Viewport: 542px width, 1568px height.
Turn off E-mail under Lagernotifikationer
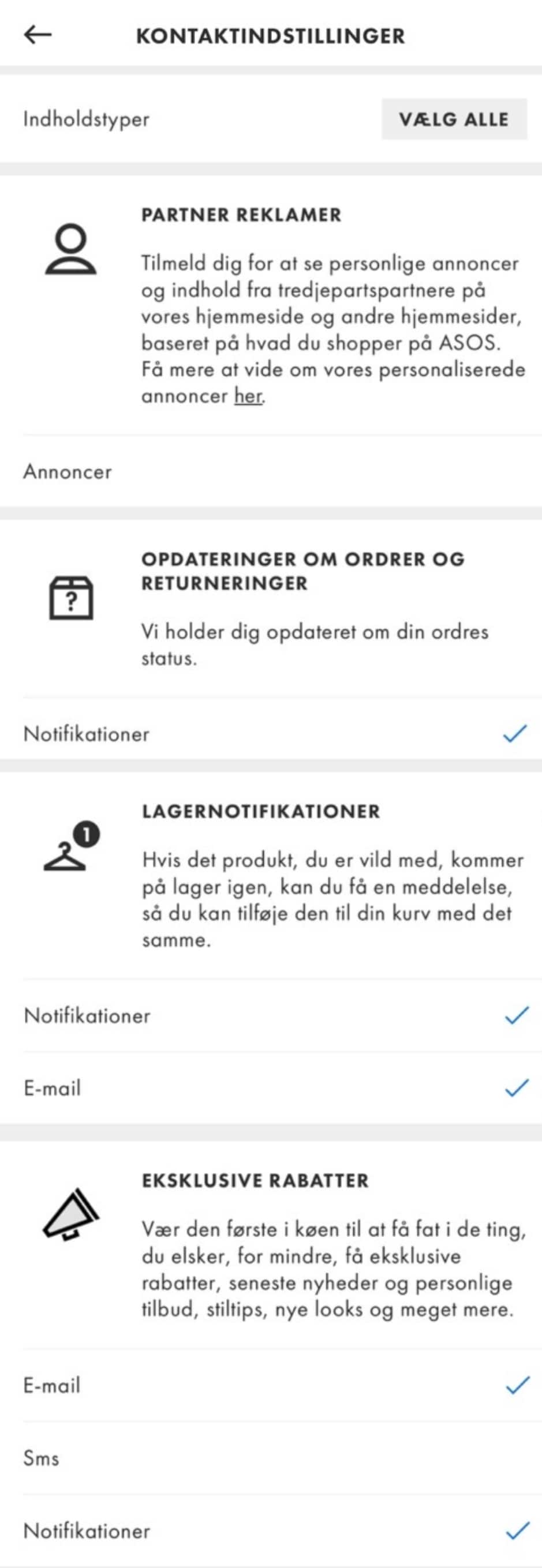(x=516, y=1088)
